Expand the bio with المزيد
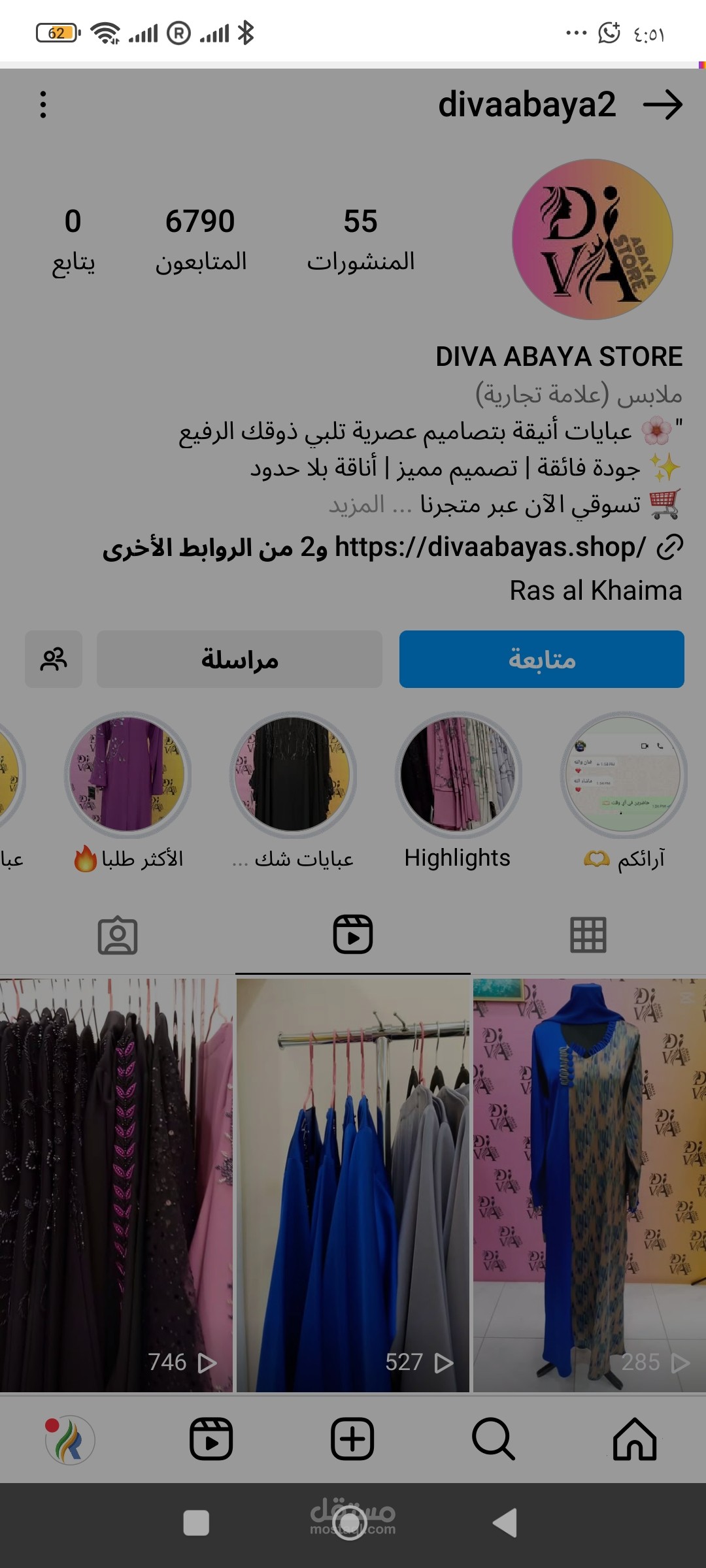Screen dimensions: 706x1568 click(356, 504)
